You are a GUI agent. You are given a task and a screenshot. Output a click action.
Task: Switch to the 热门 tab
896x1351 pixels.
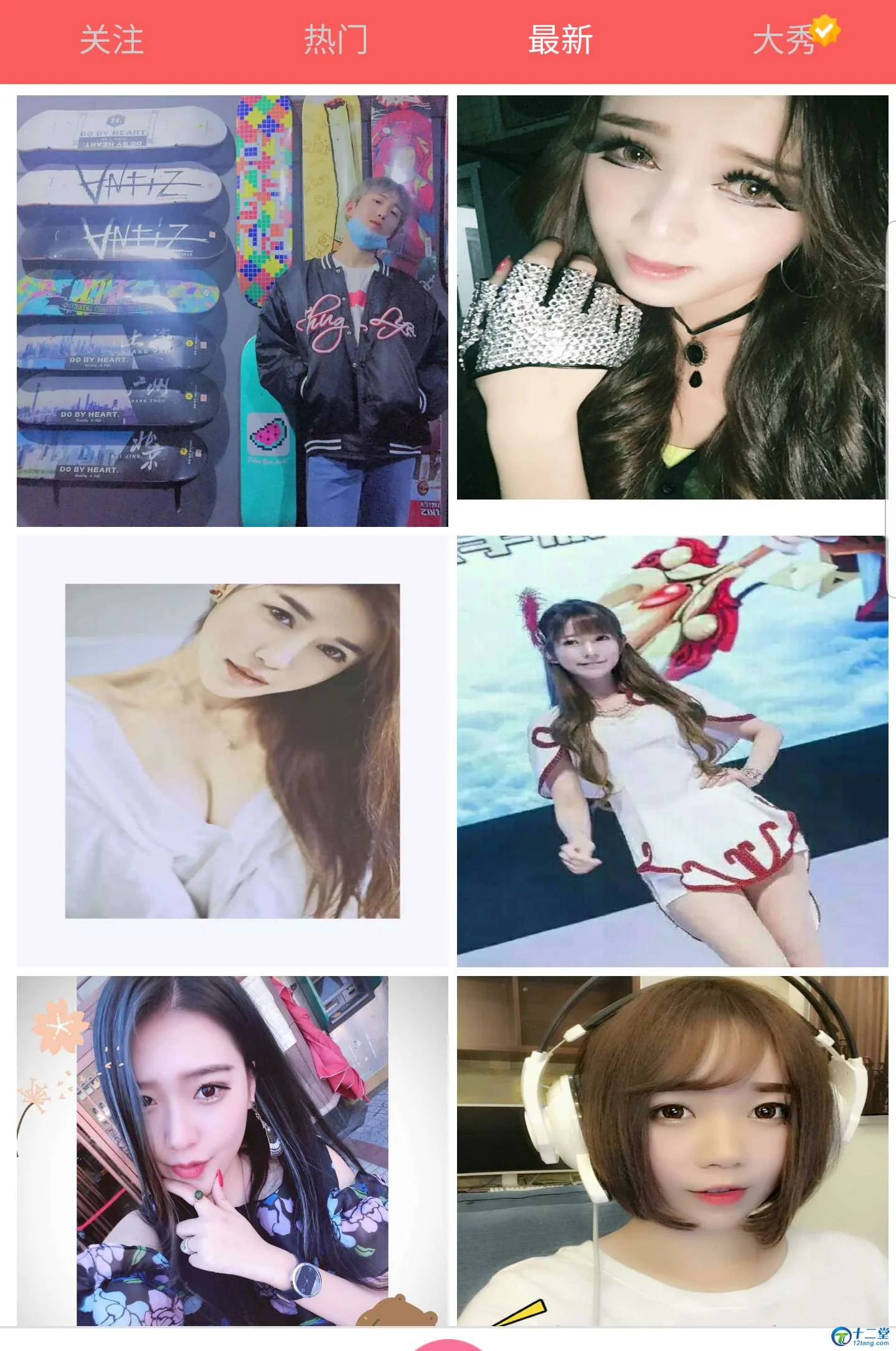point(336,40)
